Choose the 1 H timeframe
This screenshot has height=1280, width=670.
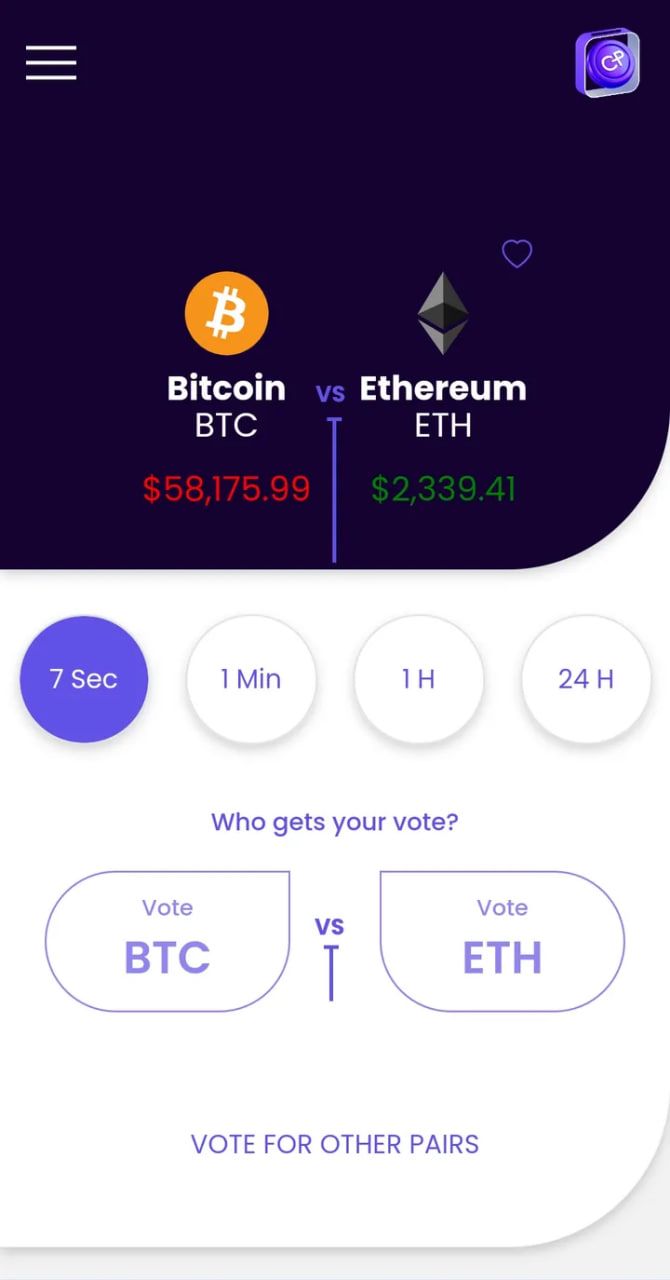418,679
